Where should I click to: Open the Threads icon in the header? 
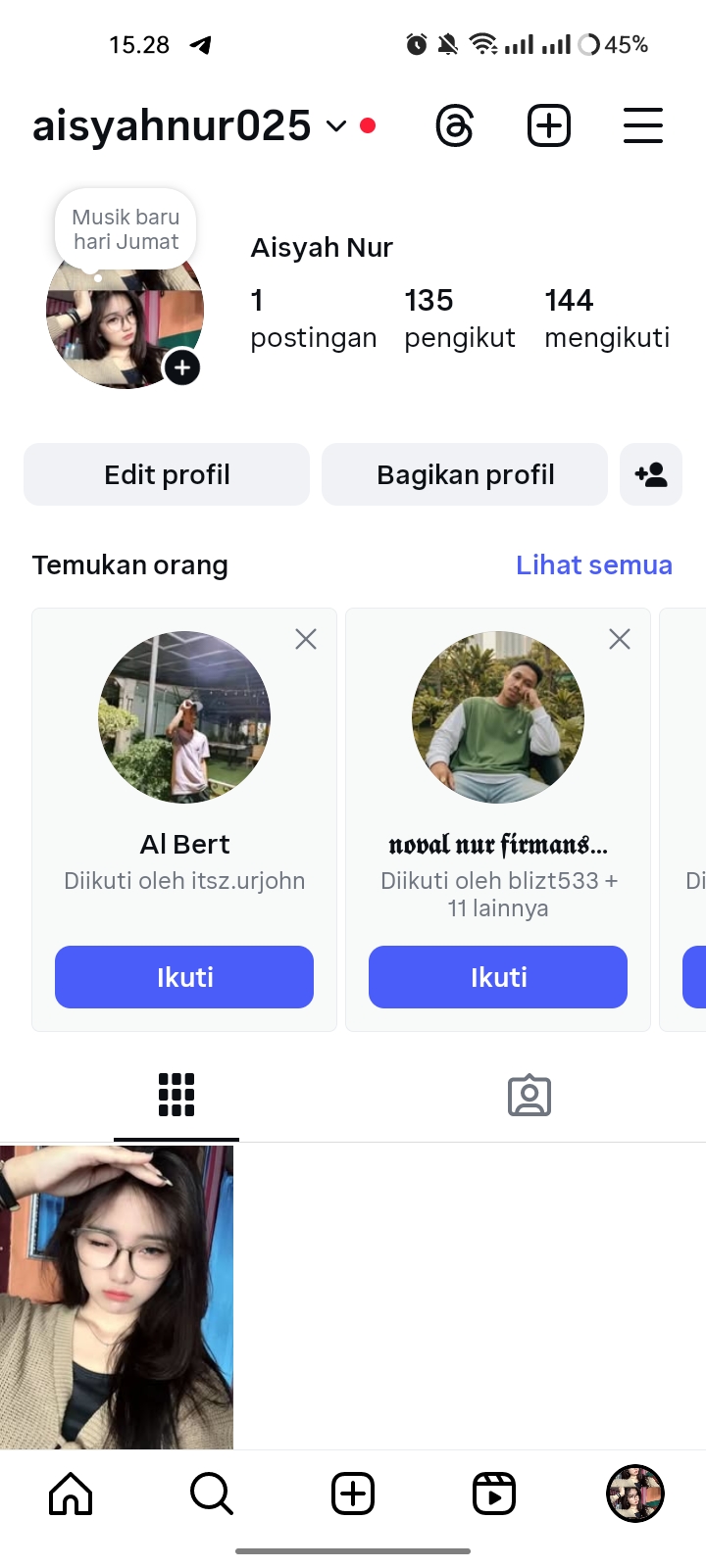(455, 126)
